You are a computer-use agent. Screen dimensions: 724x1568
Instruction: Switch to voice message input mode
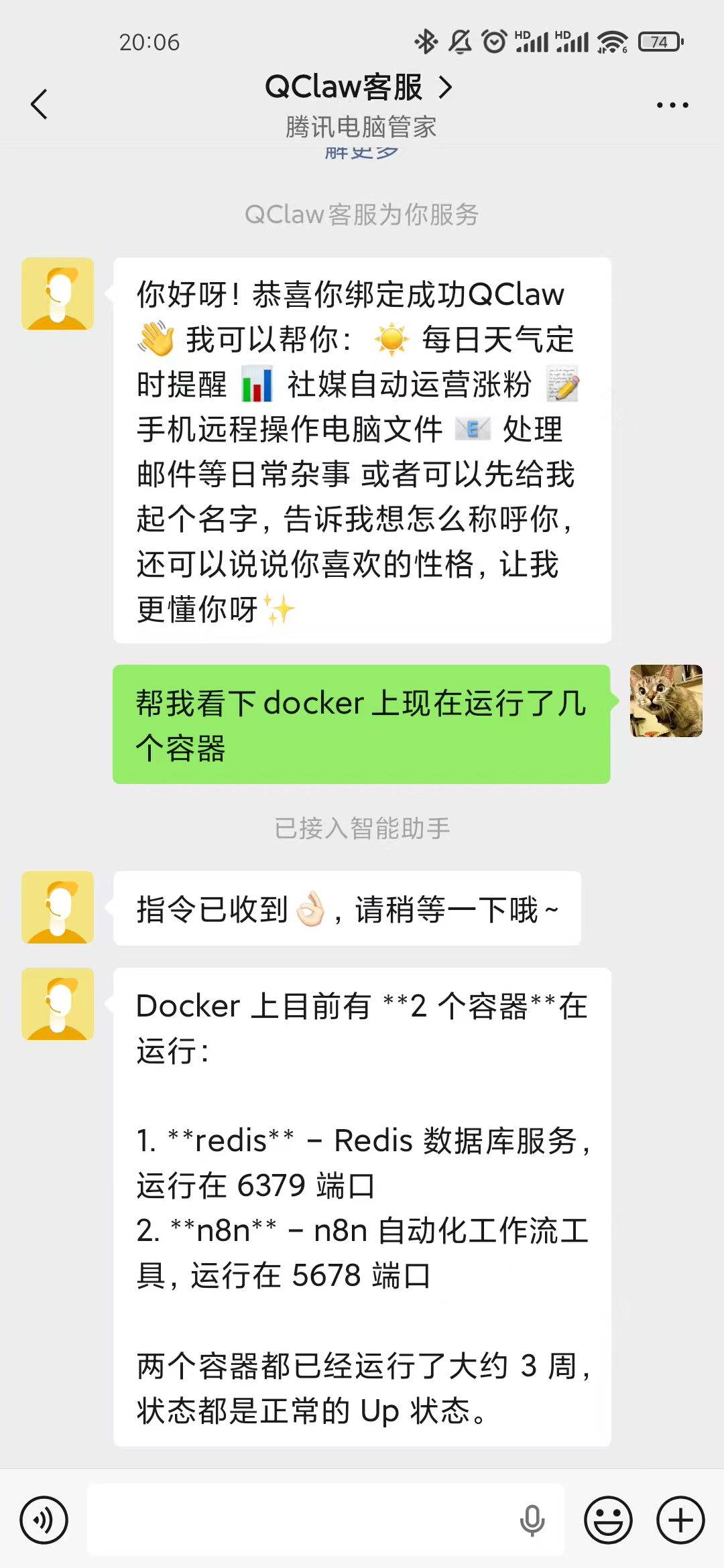tap(44, 1520)
